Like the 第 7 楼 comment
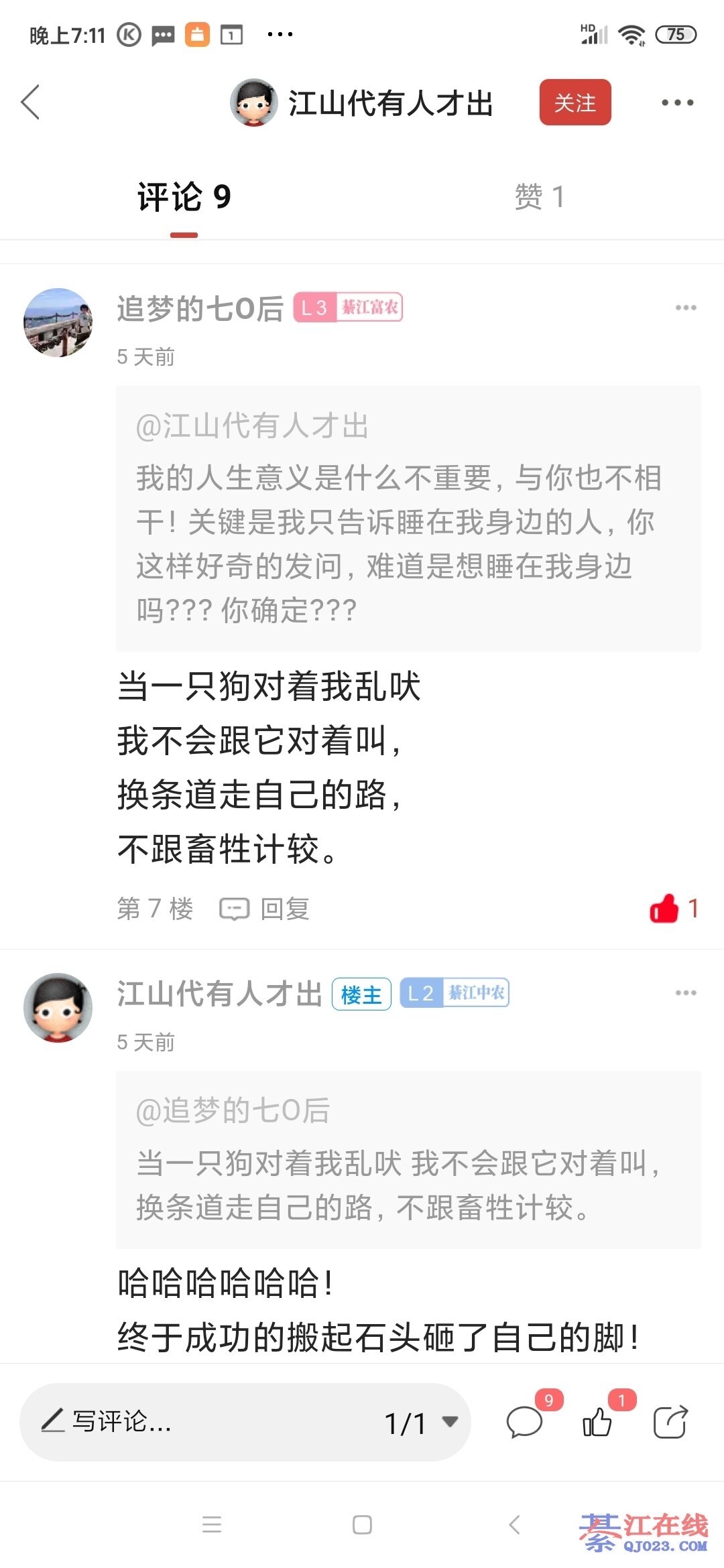 tap(665, 909)
